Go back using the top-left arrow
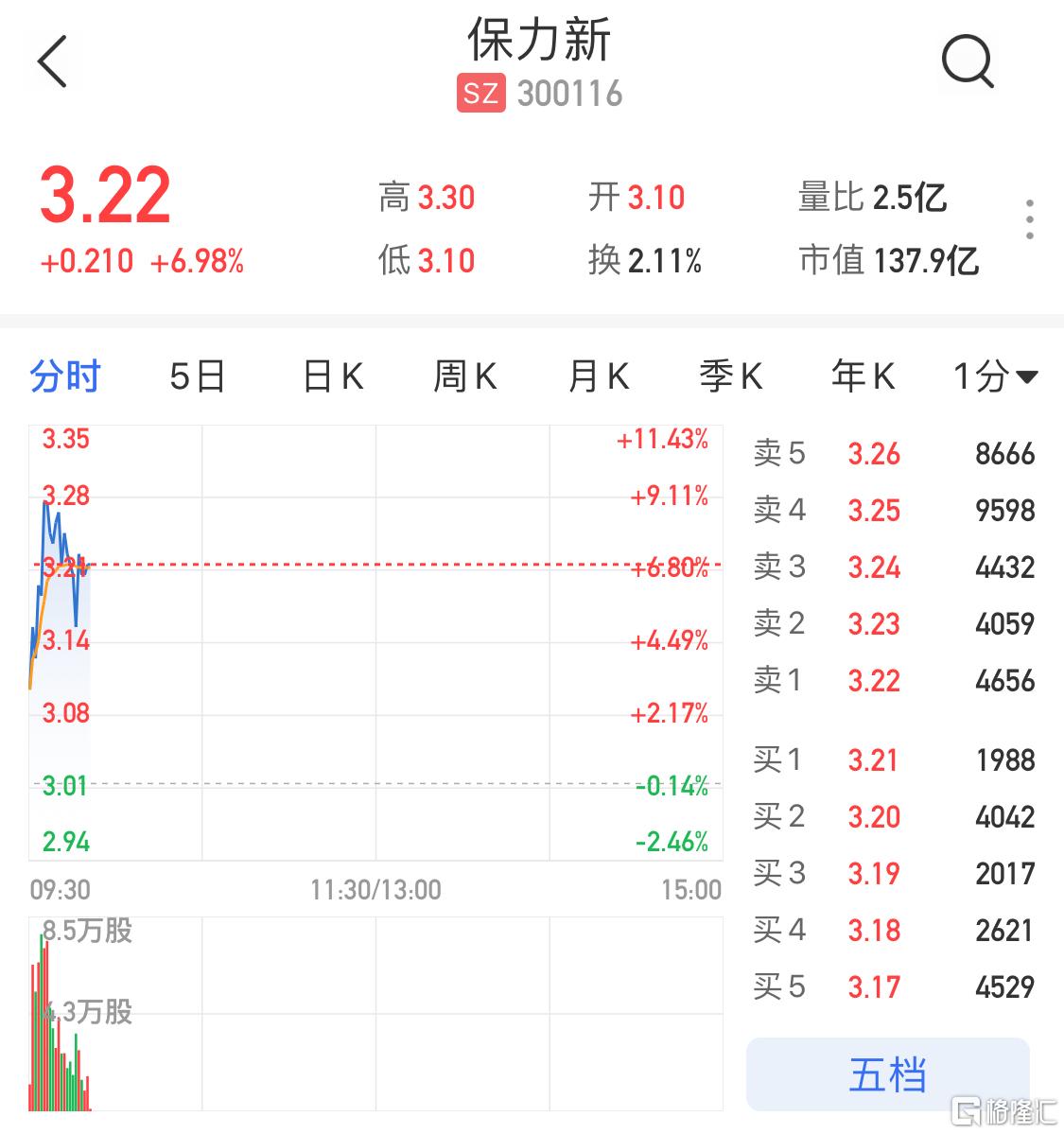 (53, 62)
